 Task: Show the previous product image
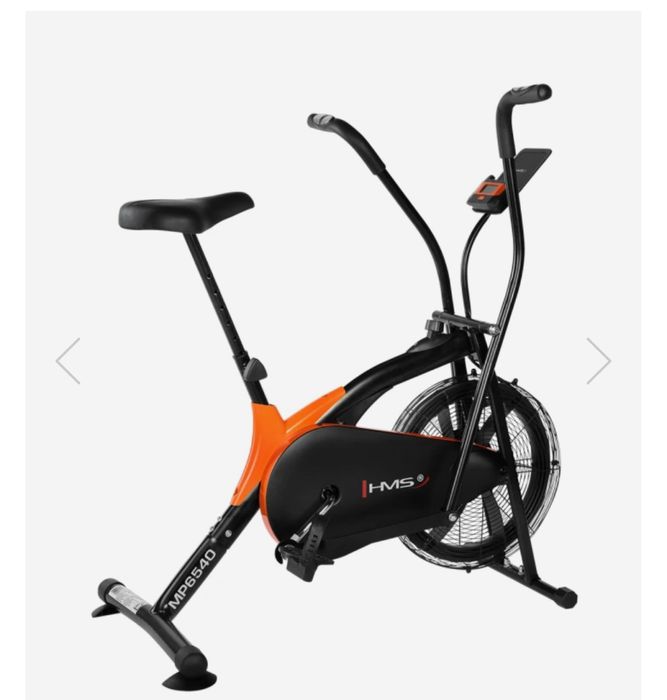click(x=68, y=361)
